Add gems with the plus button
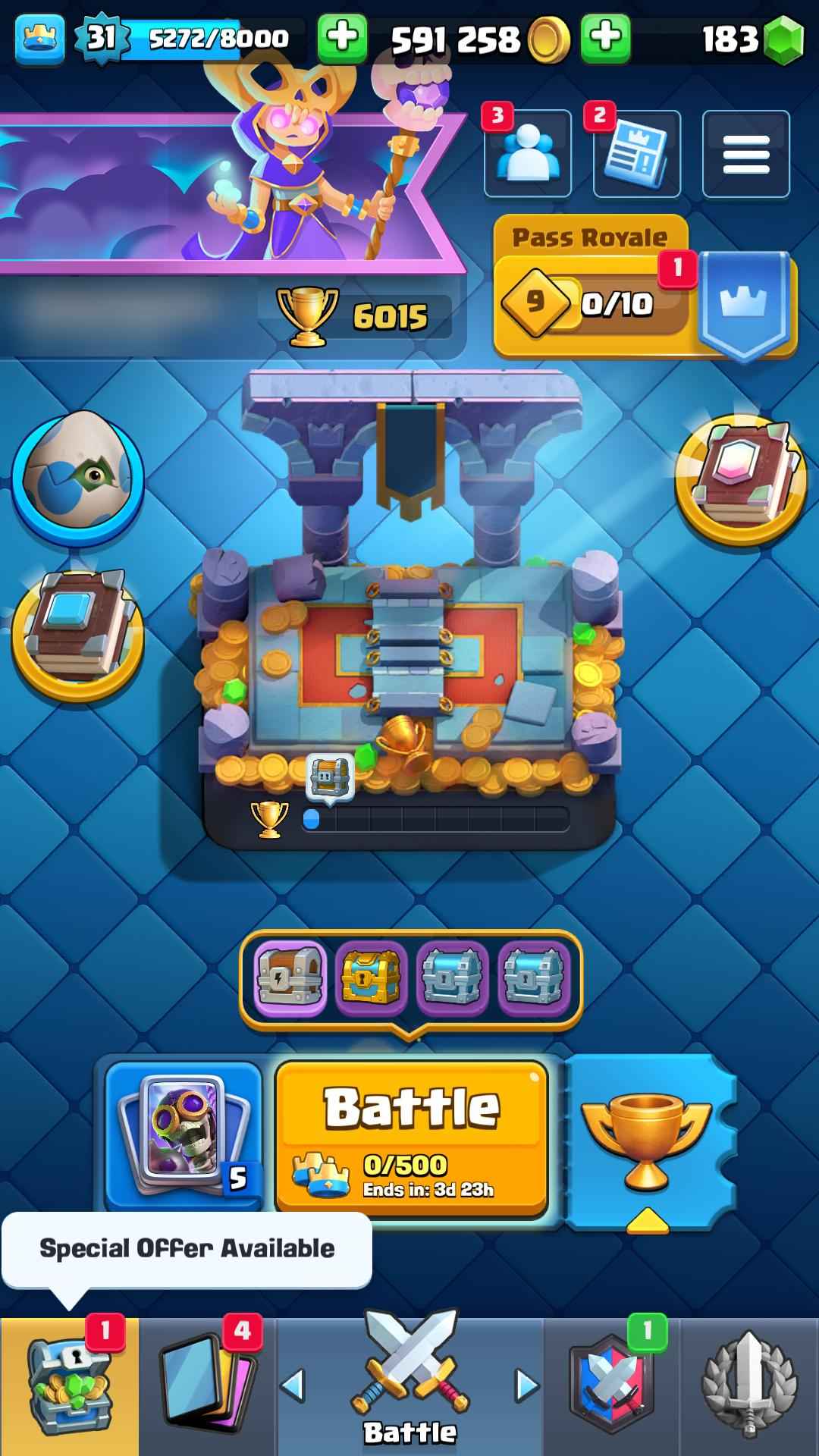The image size is (819, 1456). click(x=599, y=34)
